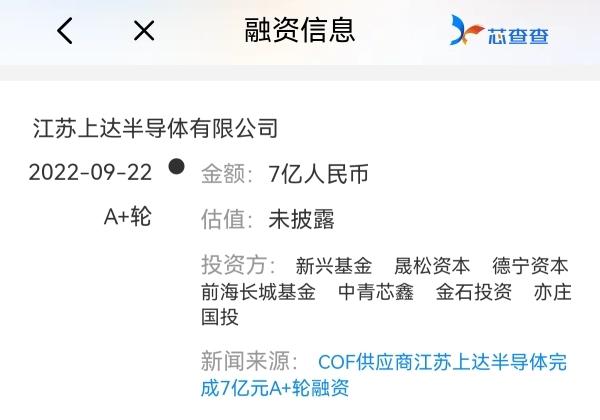This screenshot has width=600, height=420.
Task: Go back with the left arrow
Action: click(65, 31)
